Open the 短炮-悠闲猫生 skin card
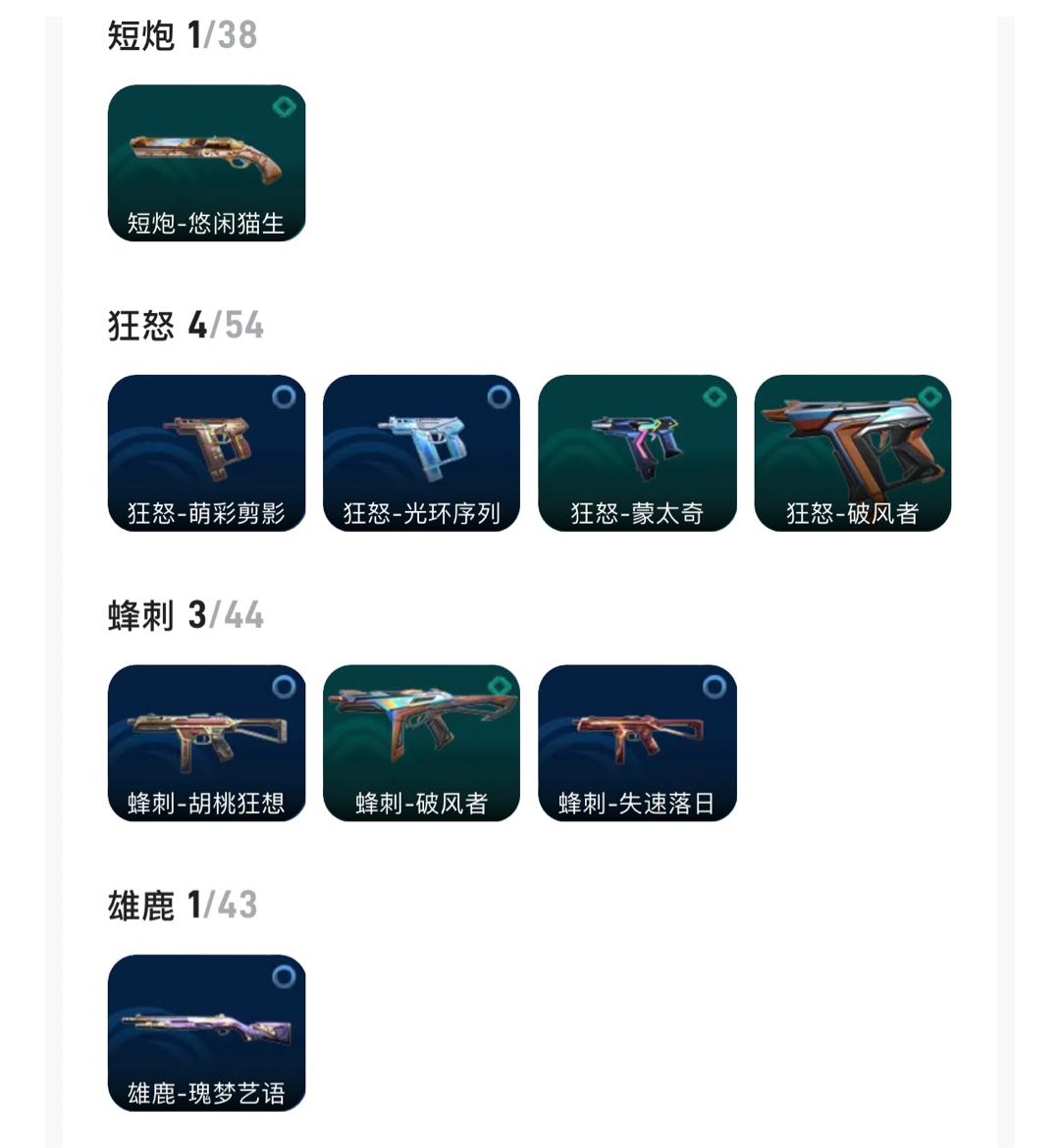Screen dimensions: 1060x1148 206,163
